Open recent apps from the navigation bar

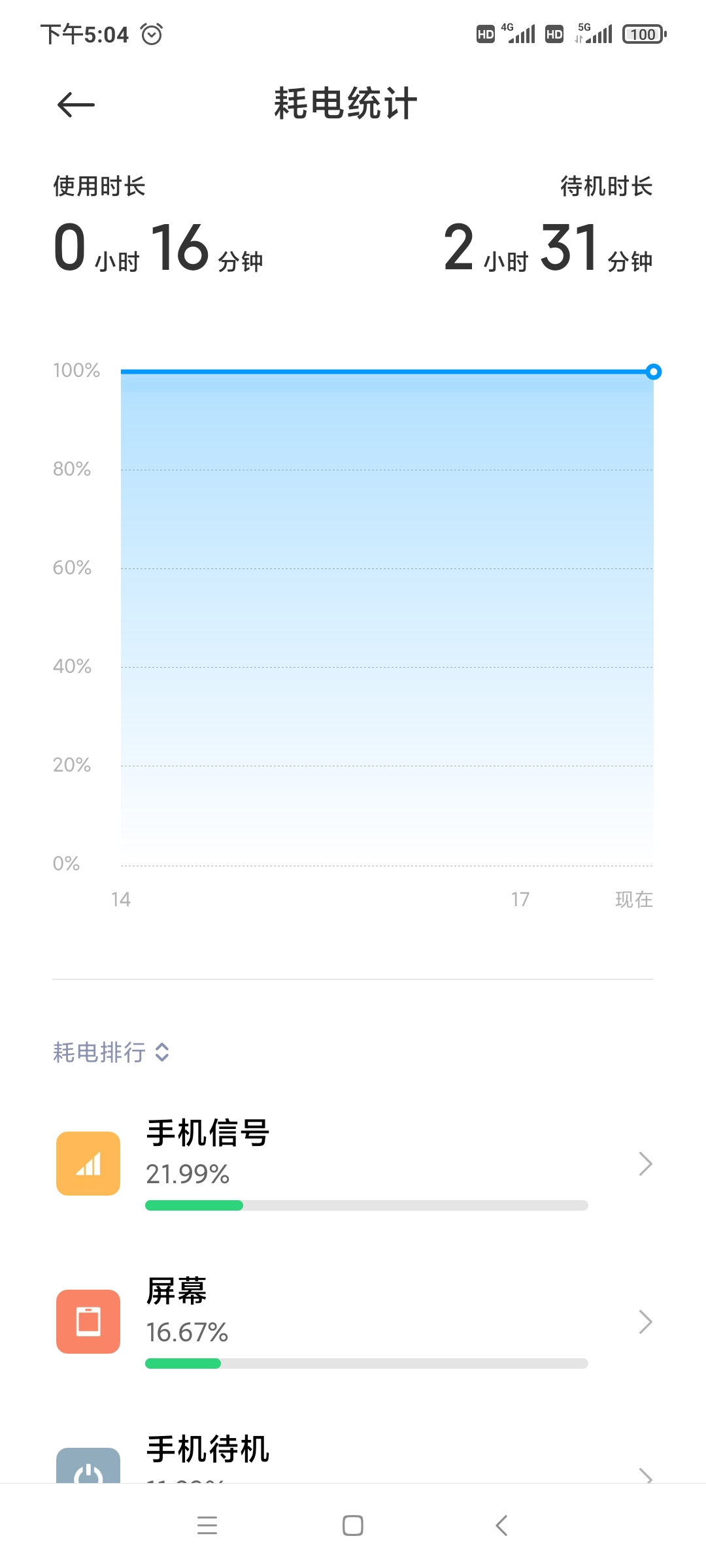click(207, 1526)
